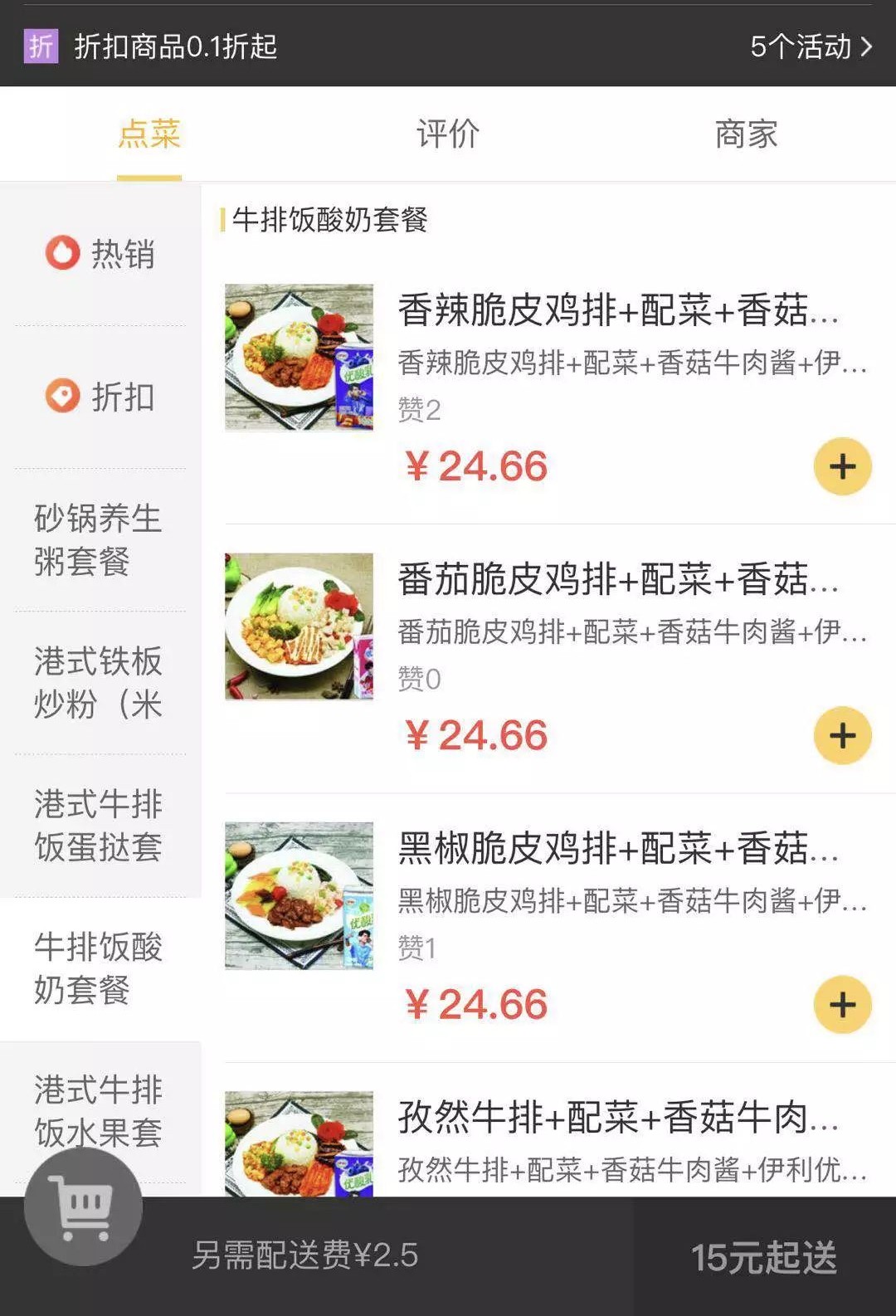Select the 港式牛排饭蛋挞套 category

(x=99, y=825)
